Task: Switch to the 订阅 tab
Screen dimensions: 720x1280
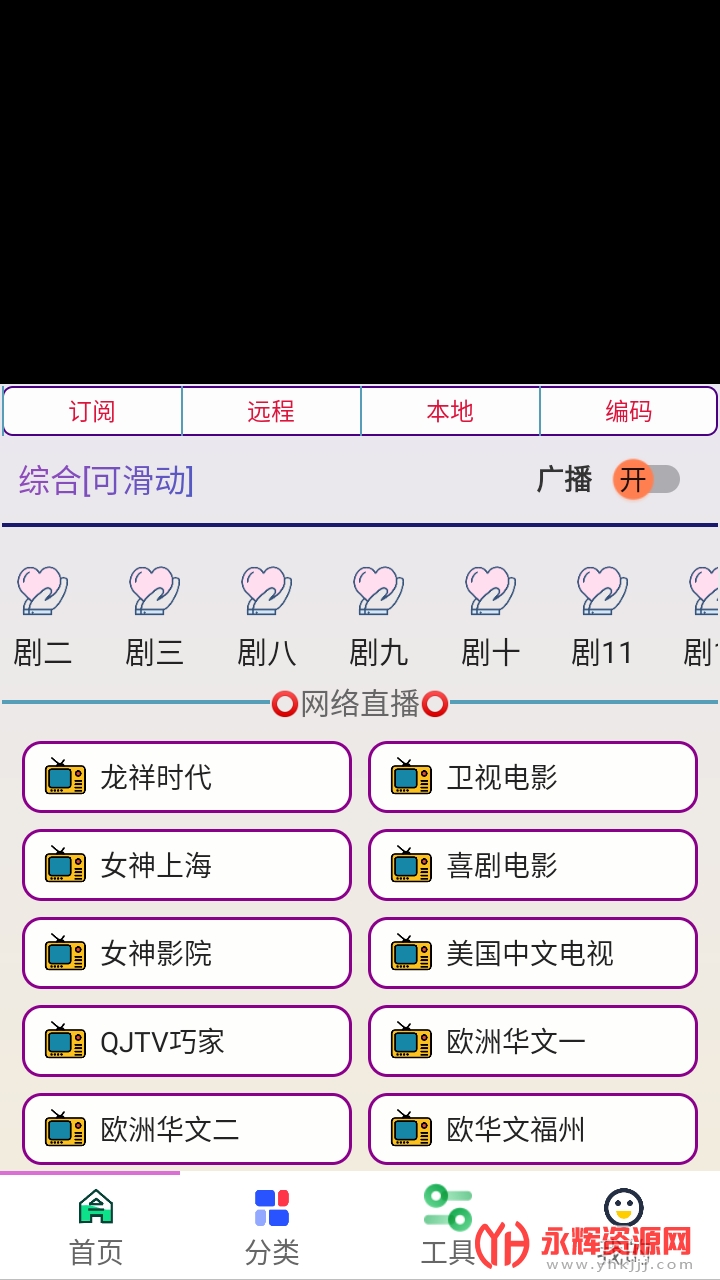Action: [92, 411]
